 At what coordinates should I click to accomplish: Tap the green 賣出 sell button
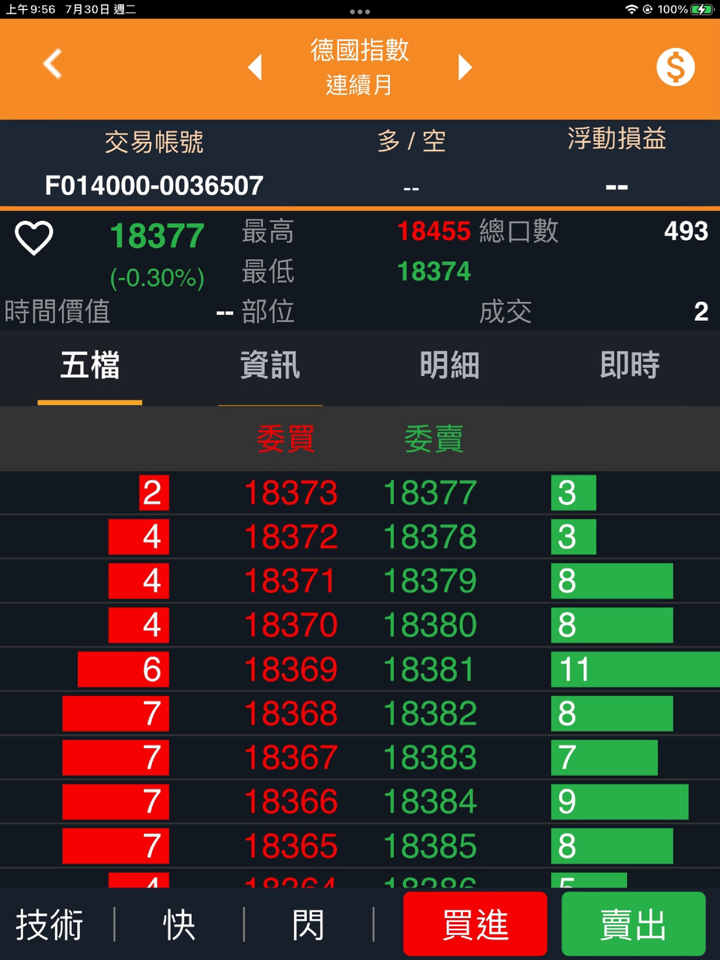tap(633, 925)
